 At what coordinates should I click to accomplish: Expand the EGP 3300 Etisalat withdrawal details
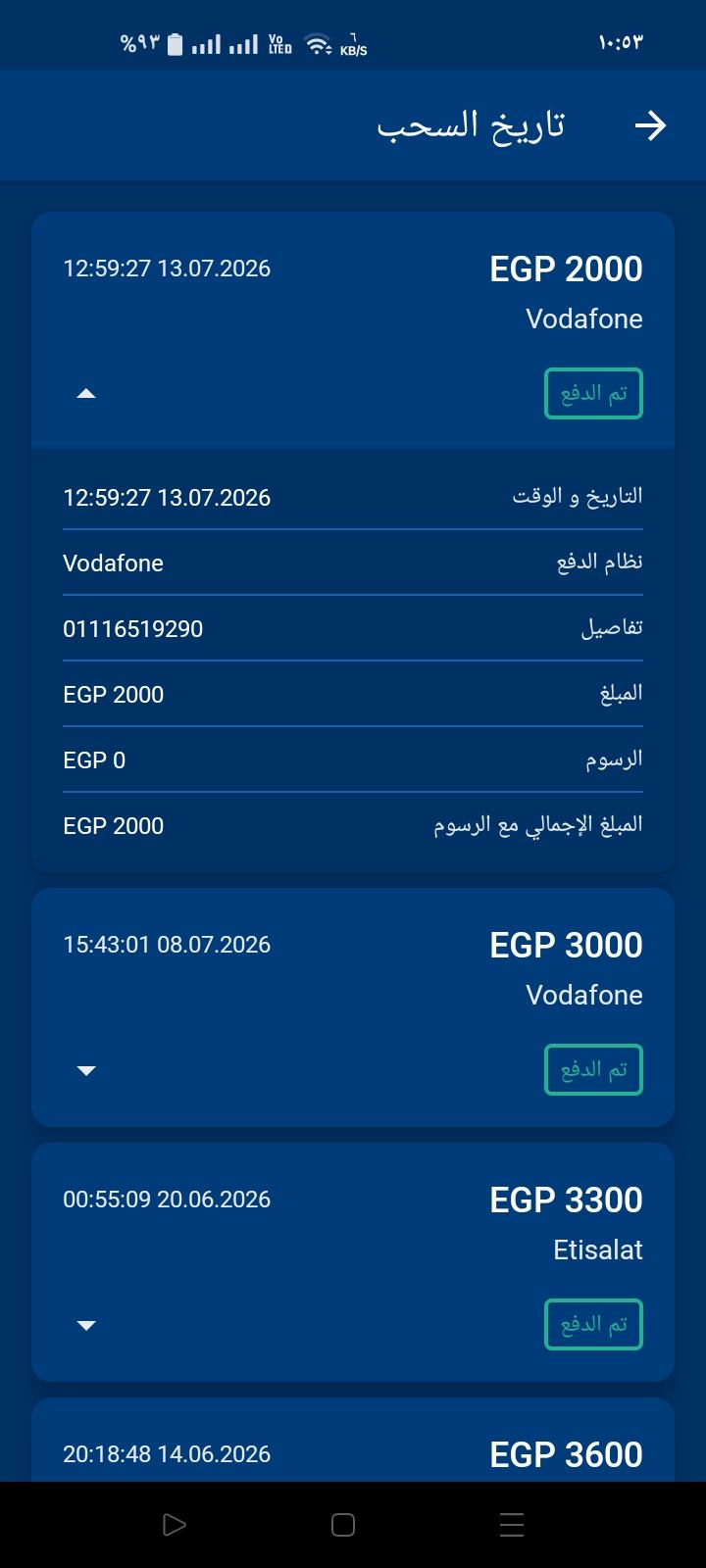(x=86, y=1325)
